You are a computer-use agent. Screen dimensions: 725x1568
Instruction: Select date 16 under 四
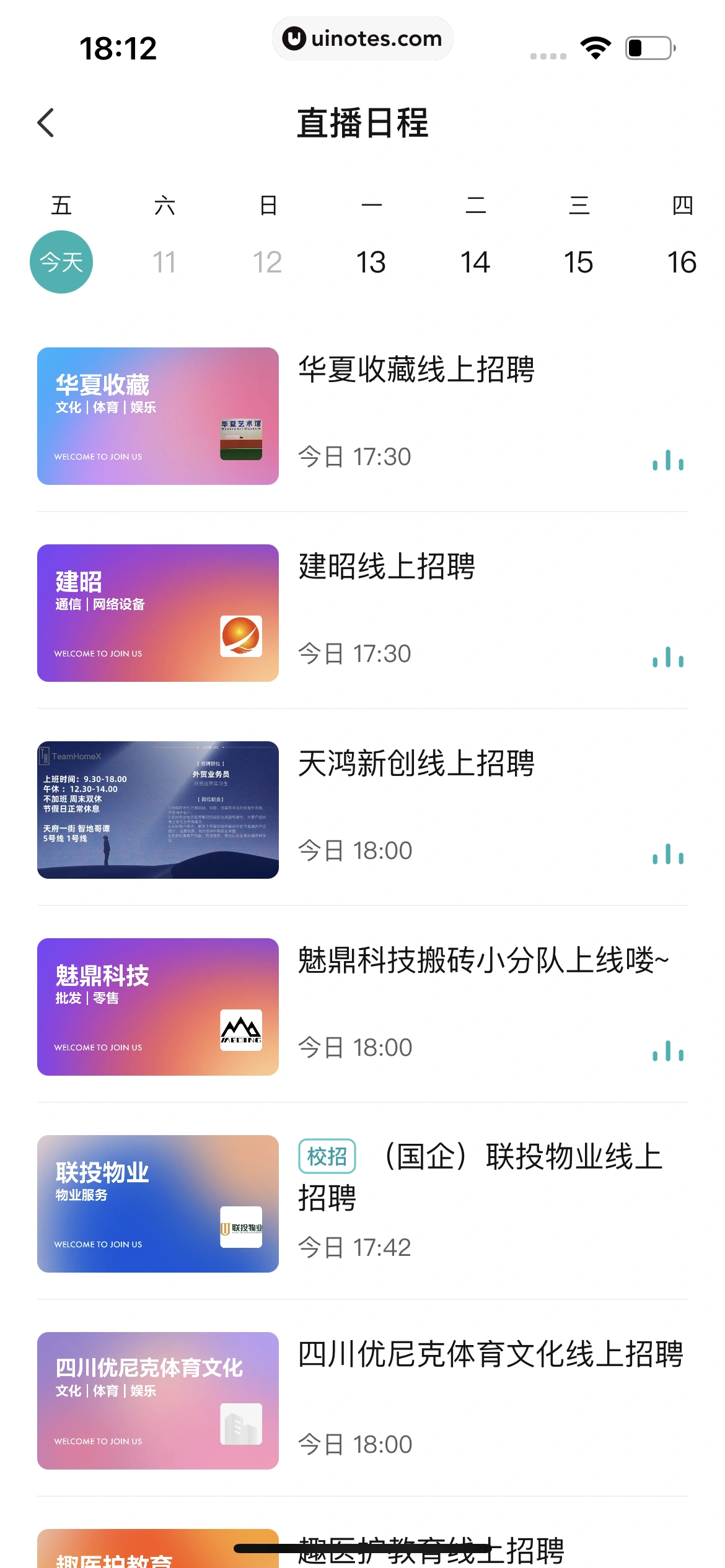coord(683,261)
